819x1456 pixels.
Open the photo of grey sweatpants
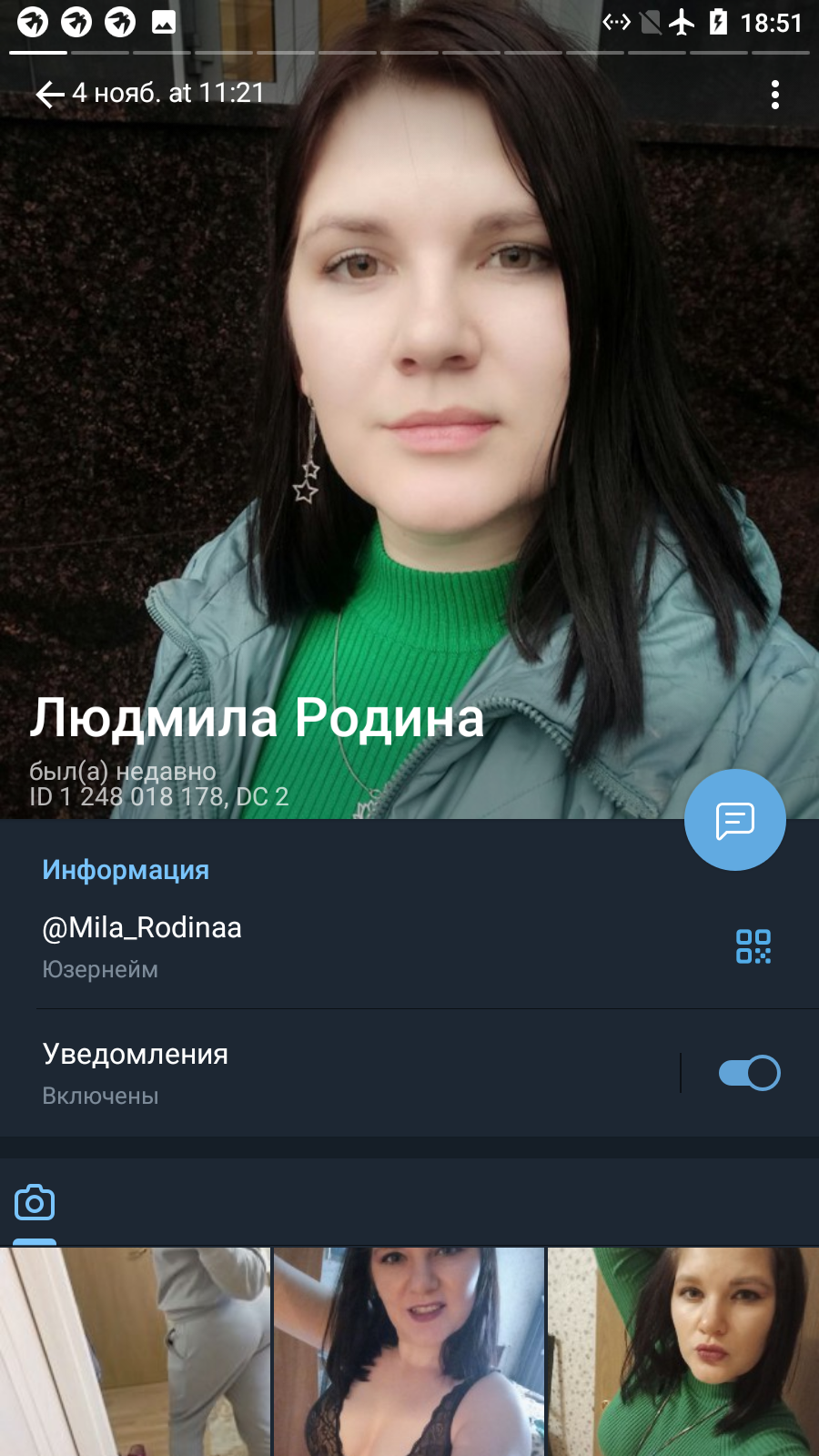coord(135,1352)
